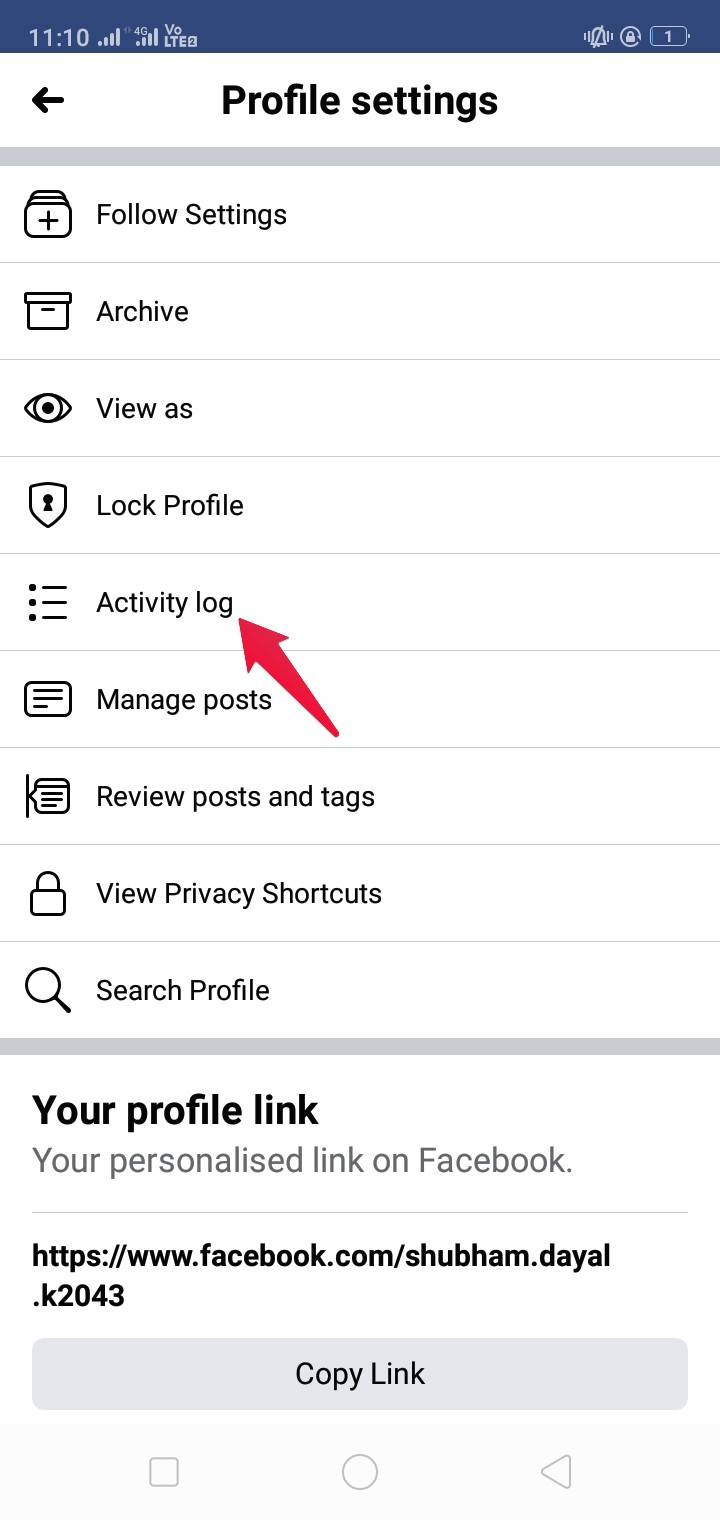
Task: Open Follow Settings
Action: (191, 215)
